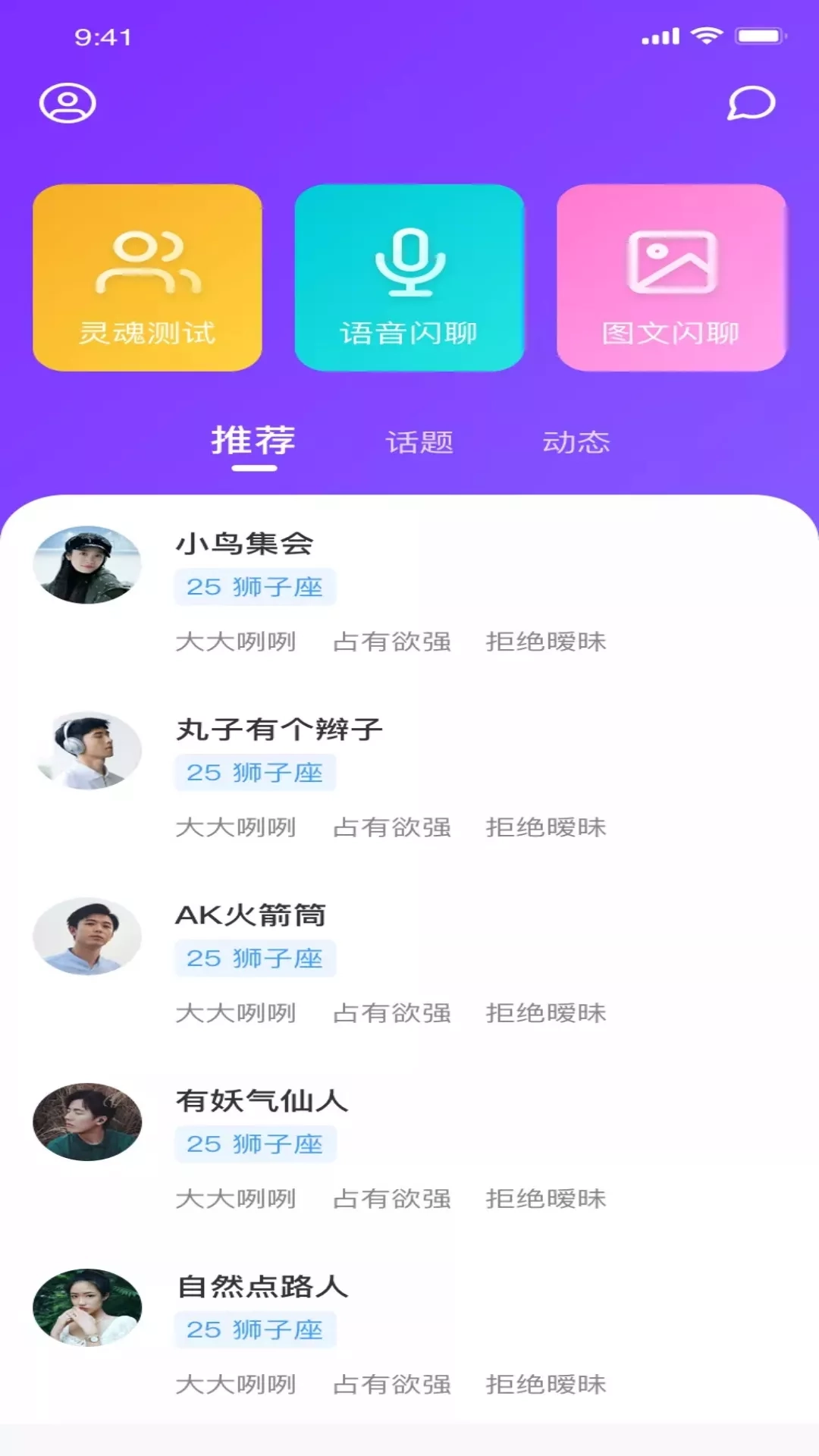
Task: Open 灵魂测试 soul test feature
Action: click(x=146, y=331)
